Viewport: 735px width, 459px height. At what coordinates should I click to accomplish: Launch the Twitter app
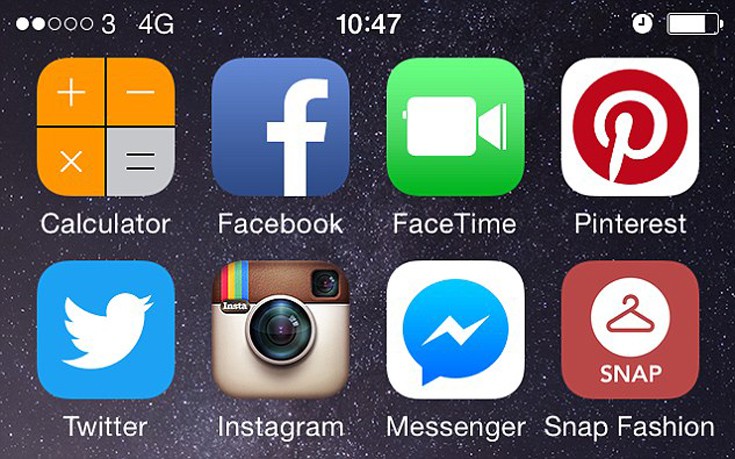tap(105, 330)
